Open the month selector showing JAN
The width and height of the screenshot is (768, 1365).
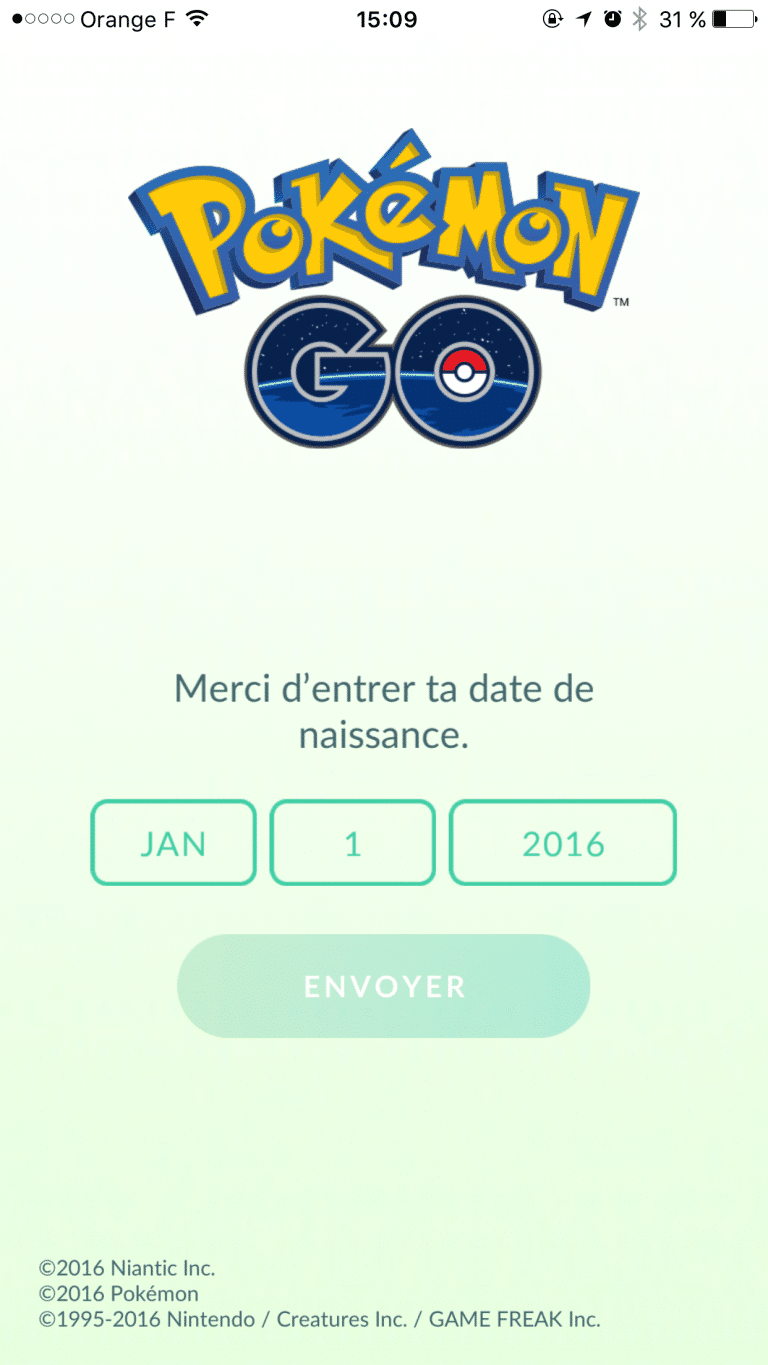pos(172,843)
